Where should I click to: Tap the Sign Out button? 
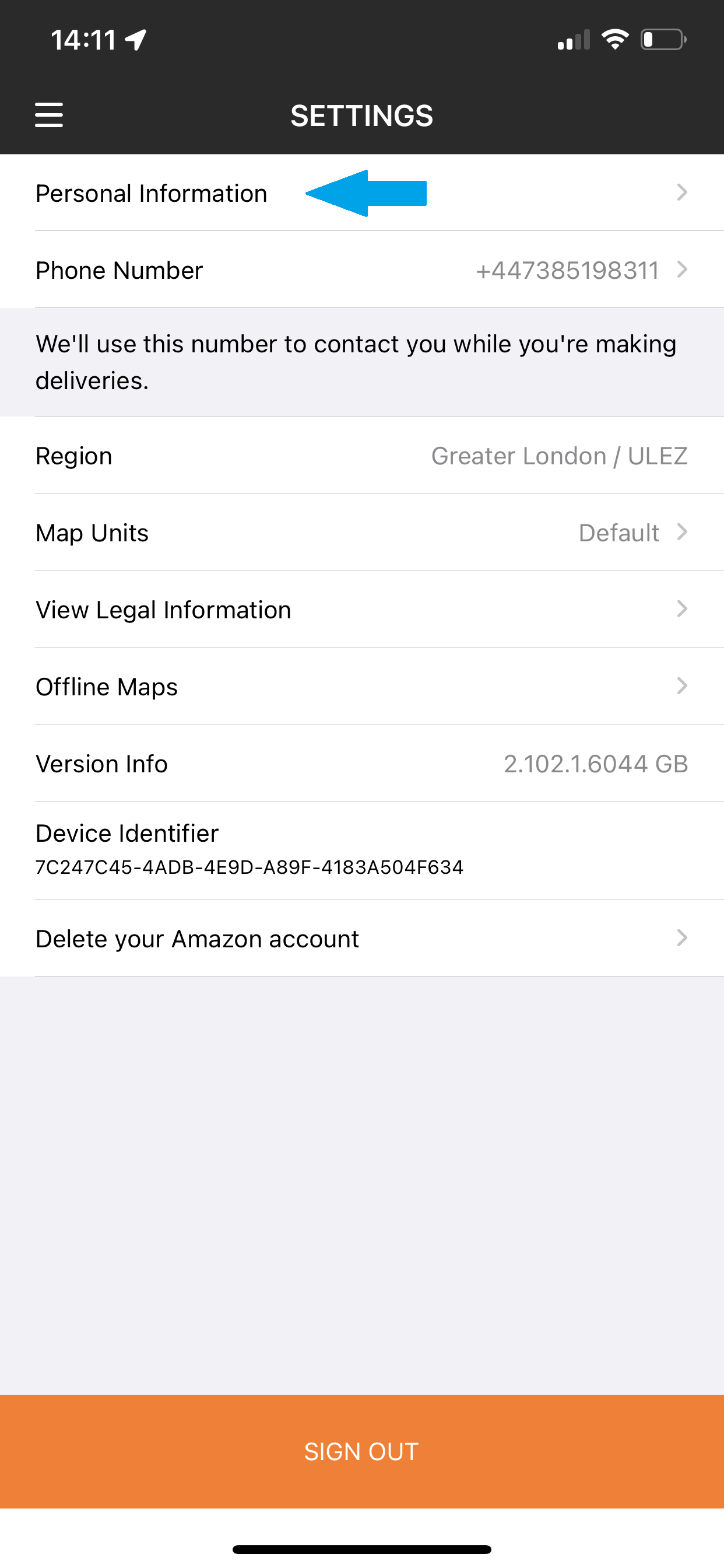[361, 1451]
